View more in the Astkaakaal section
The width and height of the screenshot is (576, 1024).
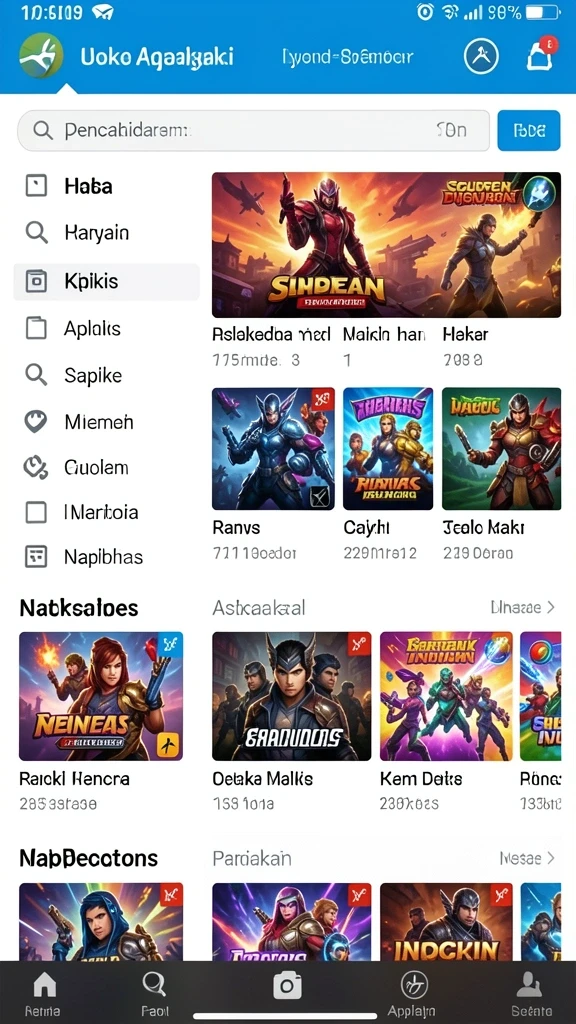522,608
